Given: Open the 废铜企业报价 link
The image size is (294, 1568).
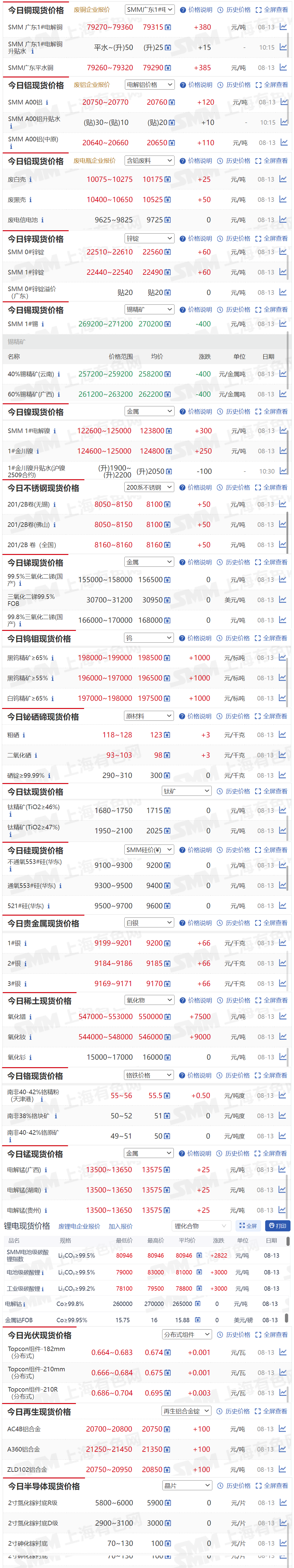Looking at the screenshot, I should (x=92, y=10).
